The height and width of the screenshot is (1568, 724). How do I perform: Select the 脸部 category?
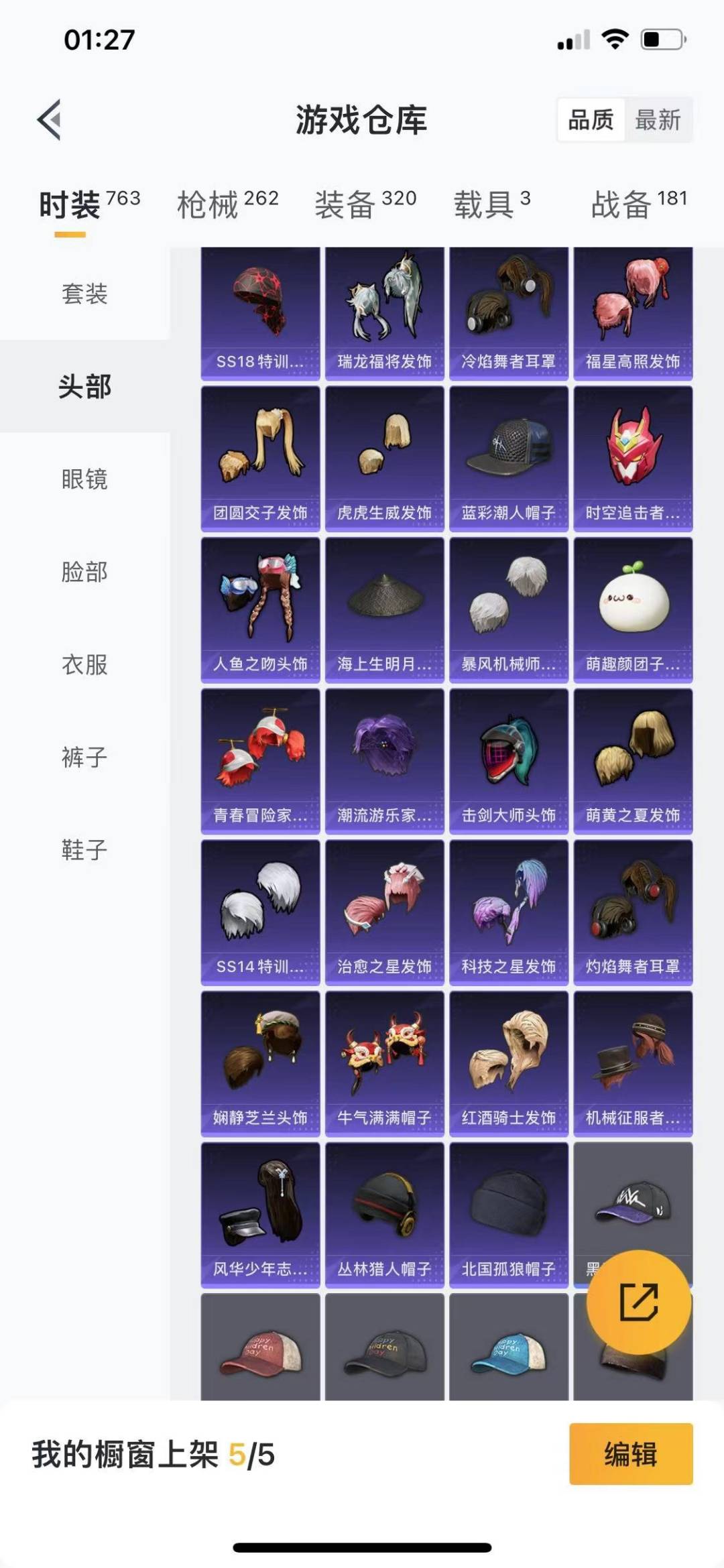[84, 572]
